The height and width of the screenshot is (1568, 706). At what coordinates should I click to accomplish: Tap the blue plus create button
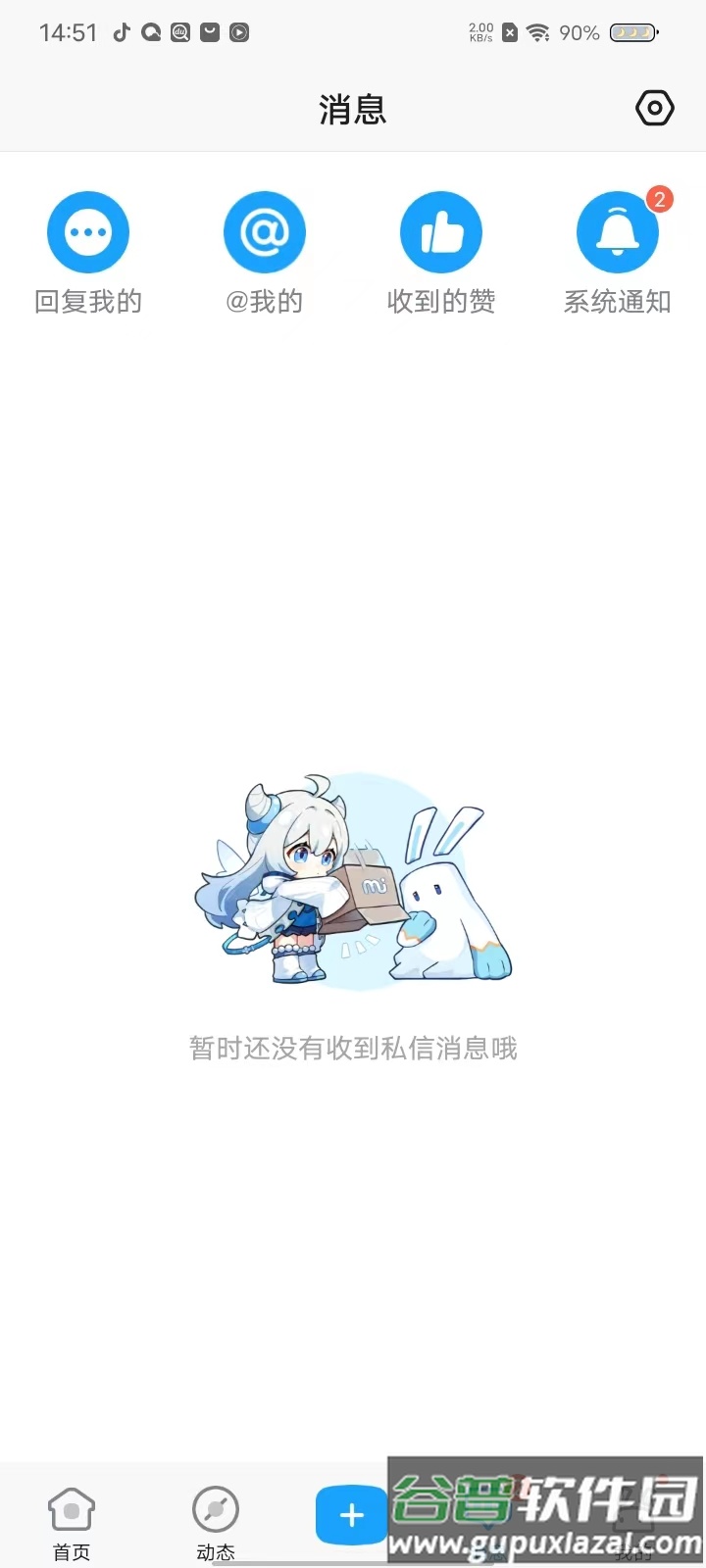pyautogui.click(x=351, y=1515)
